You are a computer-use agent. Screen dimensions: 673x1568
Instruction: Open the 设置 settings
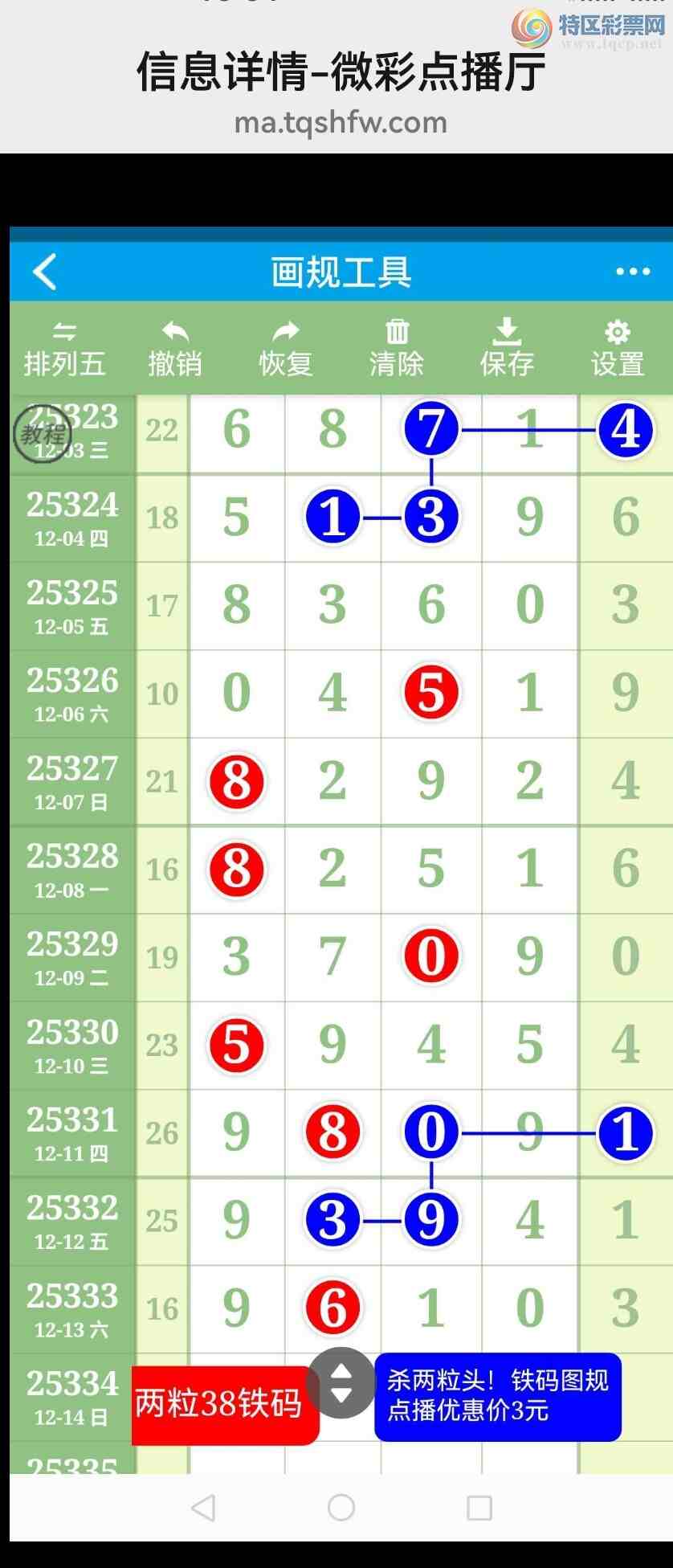[618, 350]
